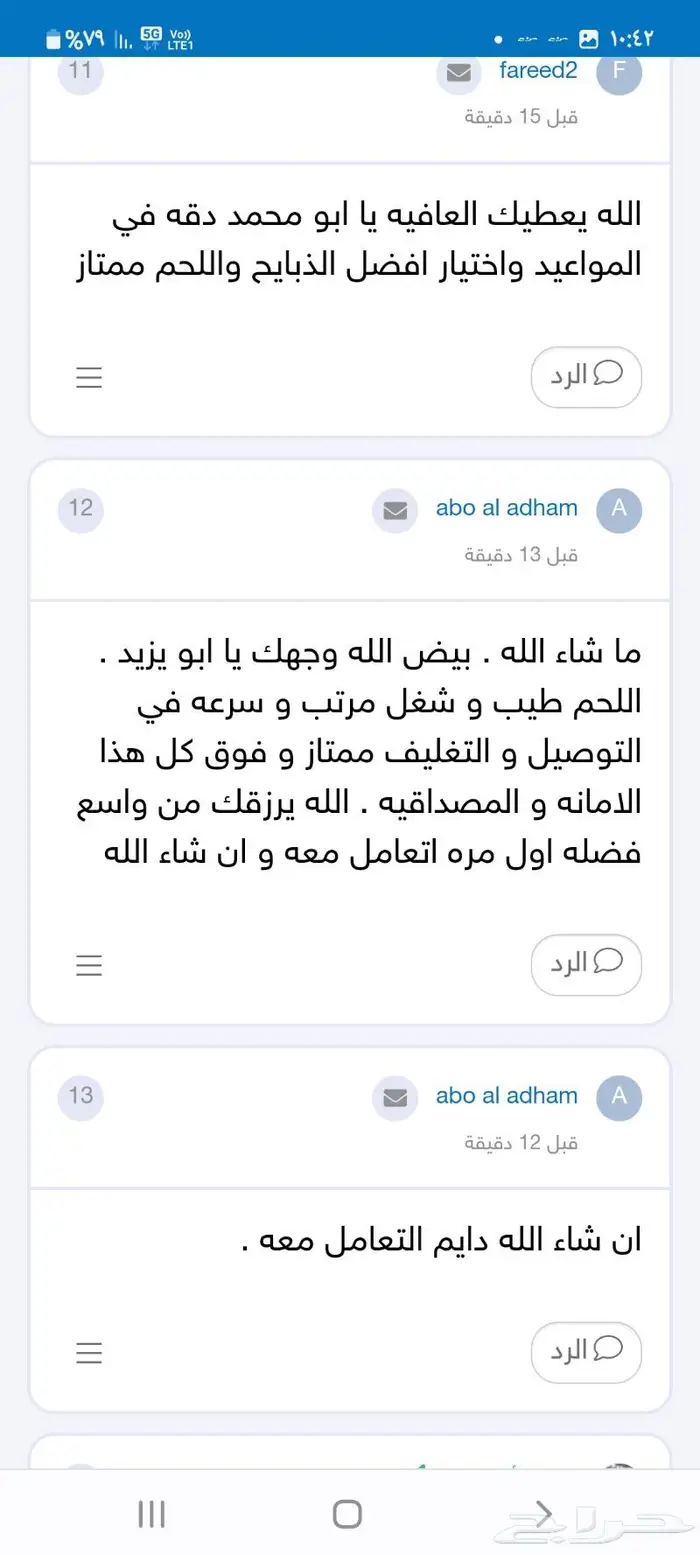
Task: Open abo al adham's profile from comment 12
Action: (x=506, y=507)
